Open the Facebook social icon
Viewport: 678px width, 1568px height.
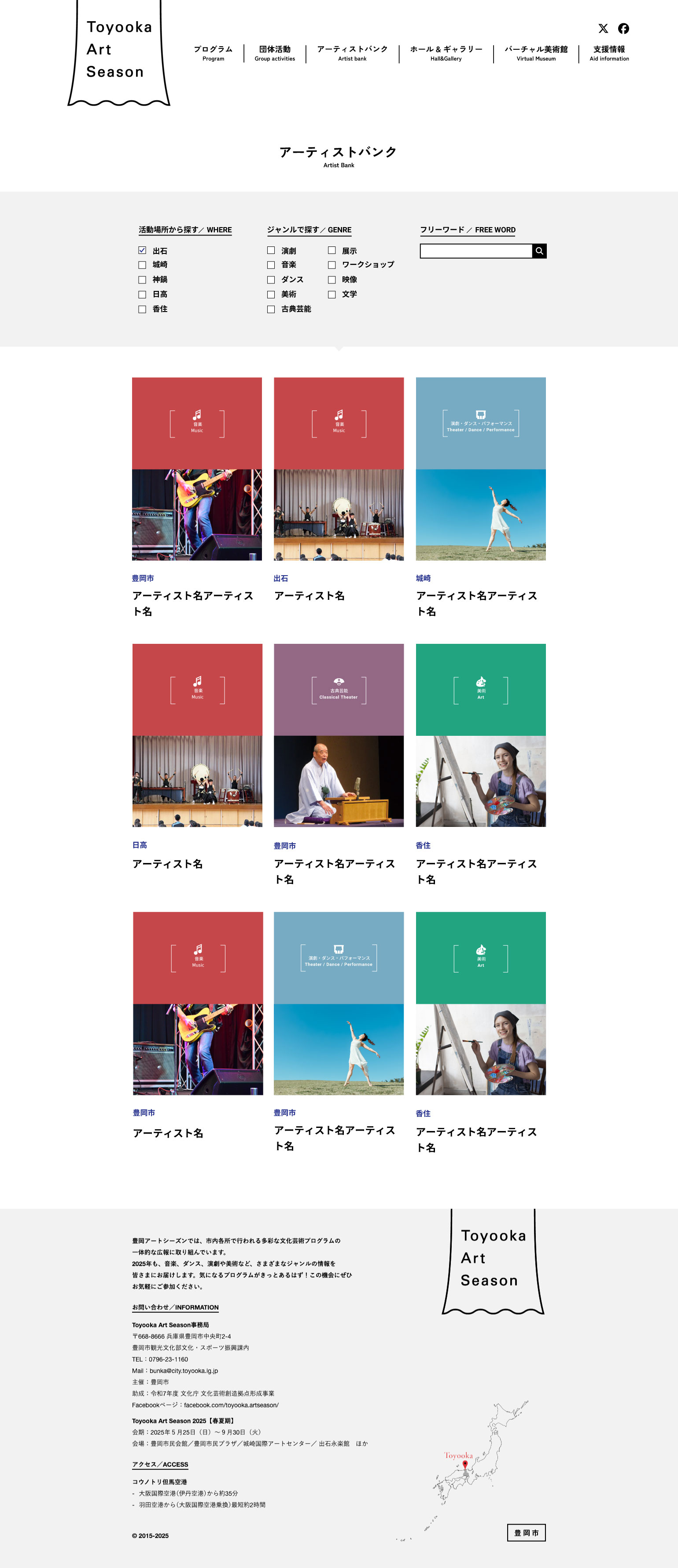click(623, 29)
